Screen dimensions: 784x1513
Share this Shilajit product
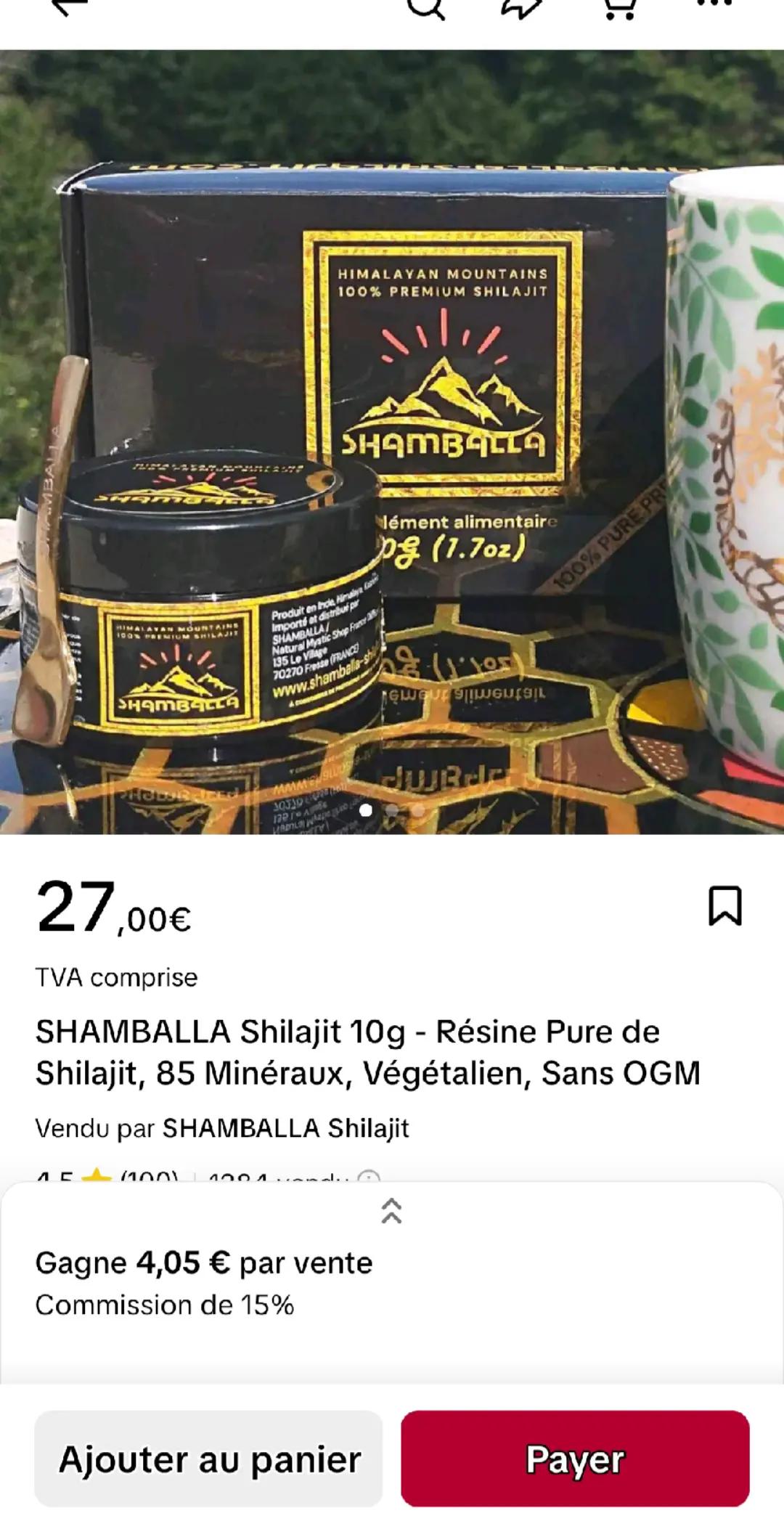[523, 7]
